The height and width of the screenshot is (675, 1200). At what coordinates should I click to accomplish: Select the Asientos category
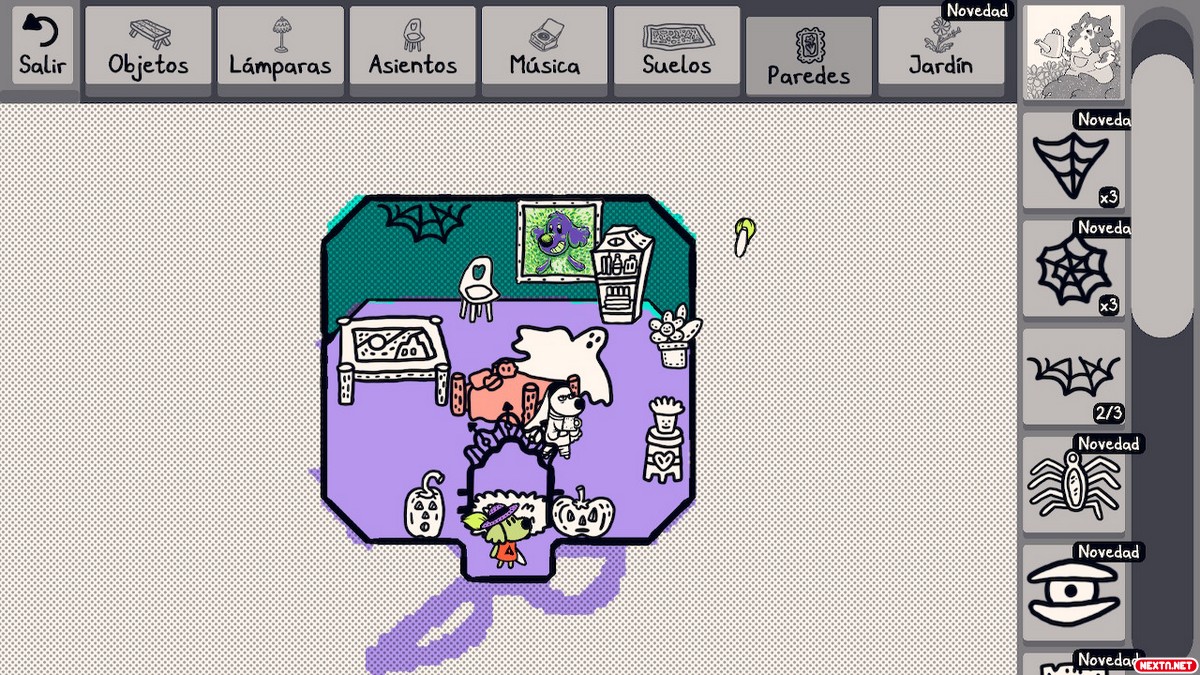pyautogui.click(x=412, y=45)
